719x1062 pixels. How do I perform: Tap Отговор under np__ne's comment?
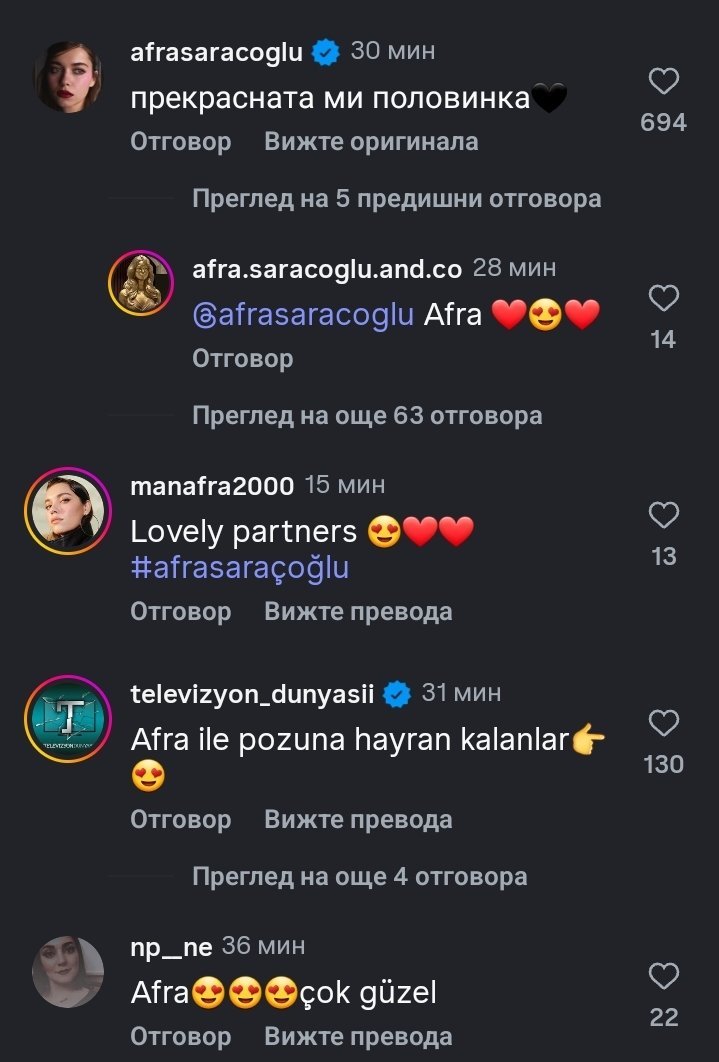(180, 1036)
